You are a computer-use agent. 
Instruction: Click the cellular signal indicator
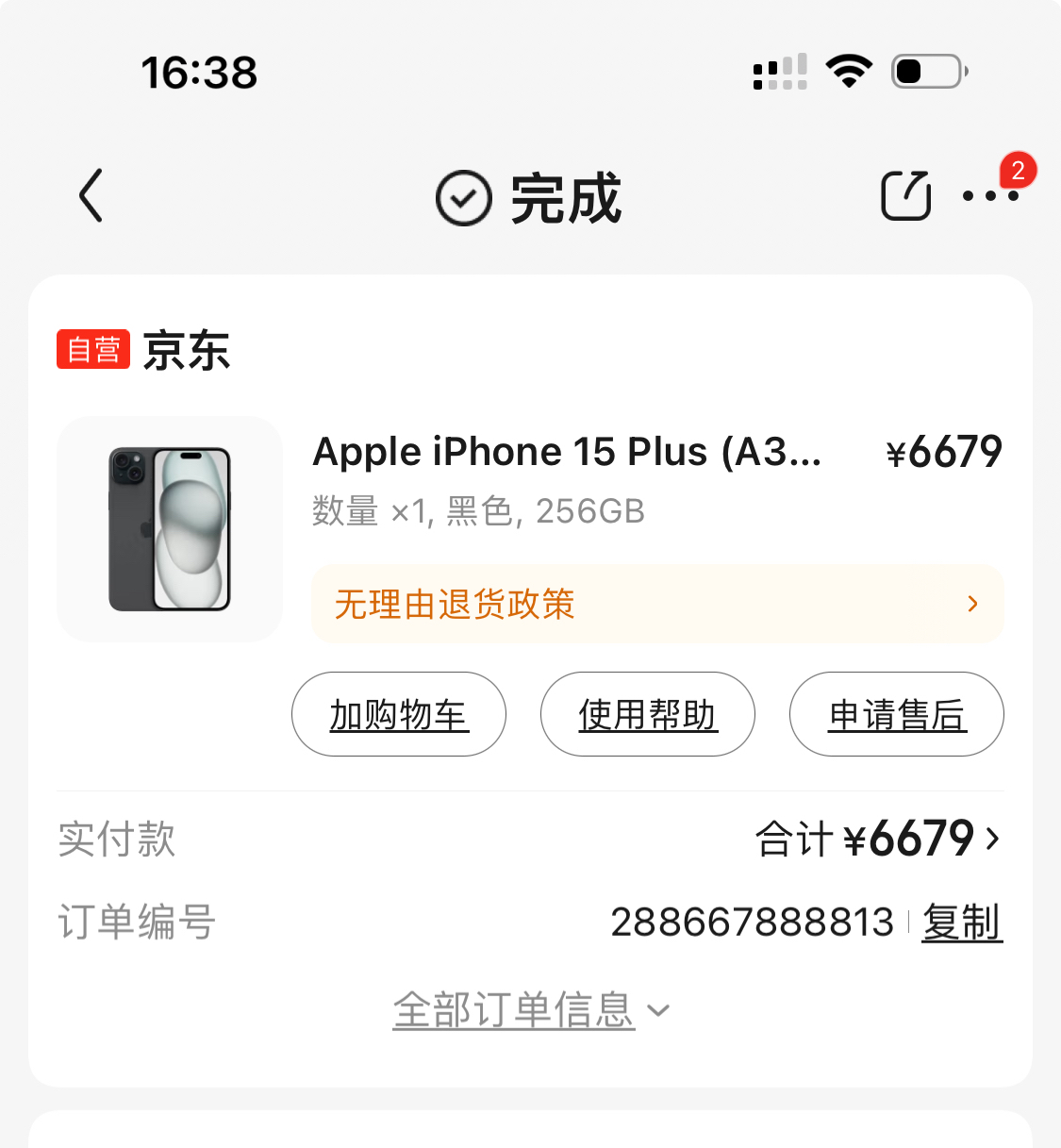click(x=778, y=72)
